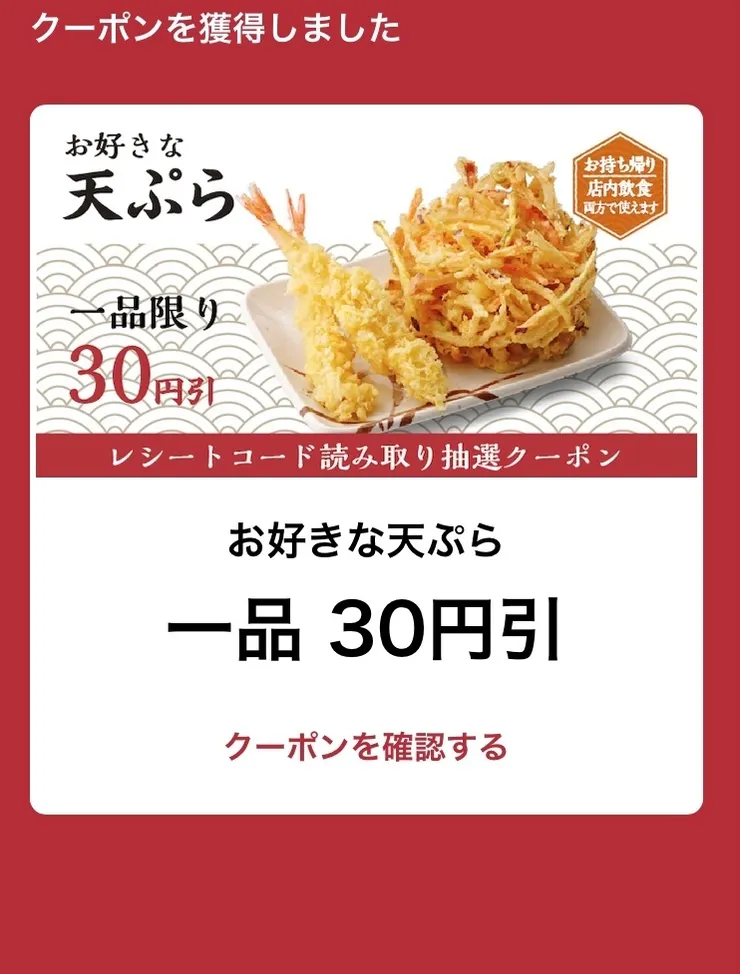Tap the クーポンを獲得しました header
This screenshot has height=974, width=740.
215,30
